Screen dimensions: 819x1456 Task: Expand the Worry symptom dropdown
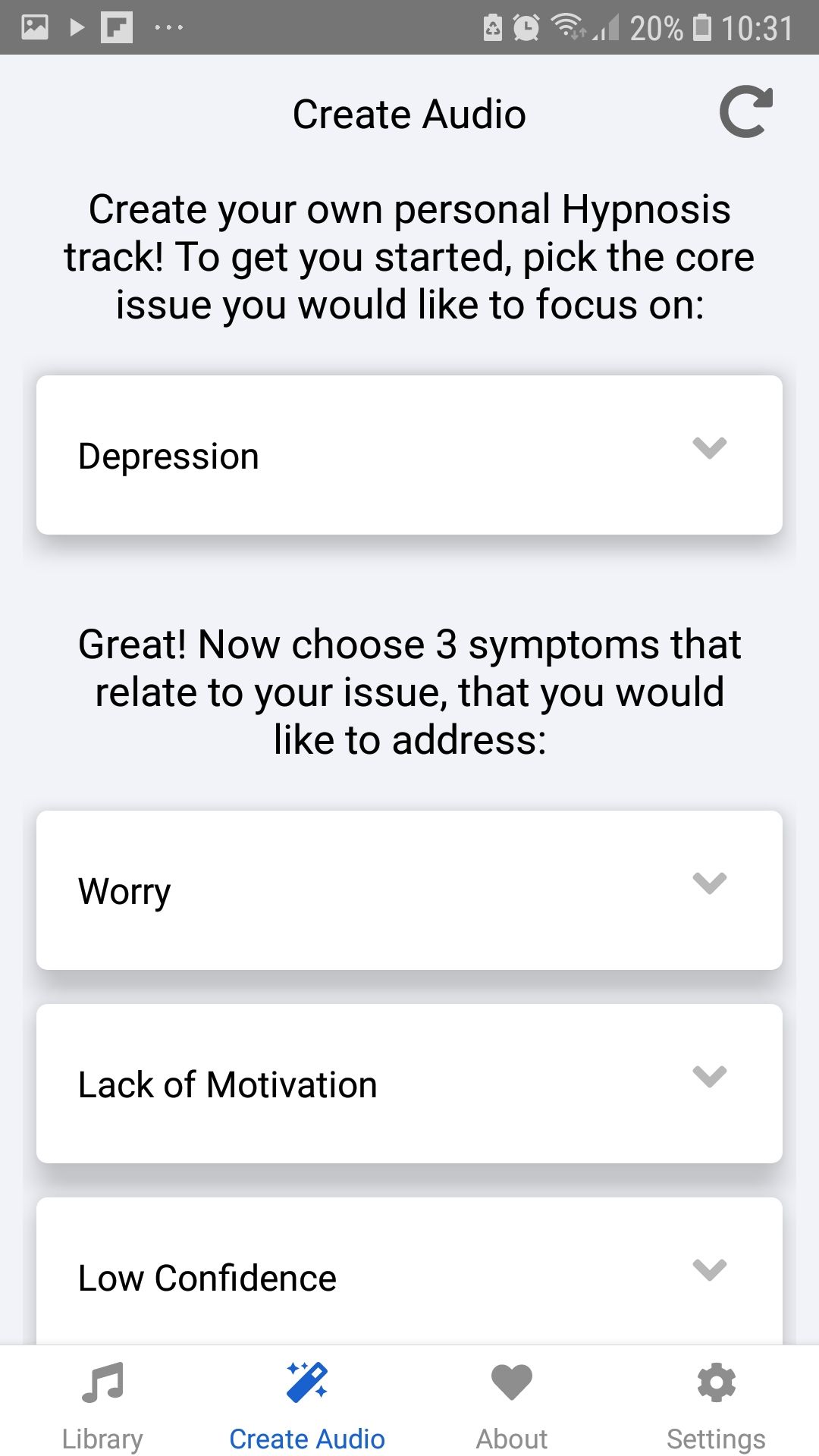click(409, 890)
